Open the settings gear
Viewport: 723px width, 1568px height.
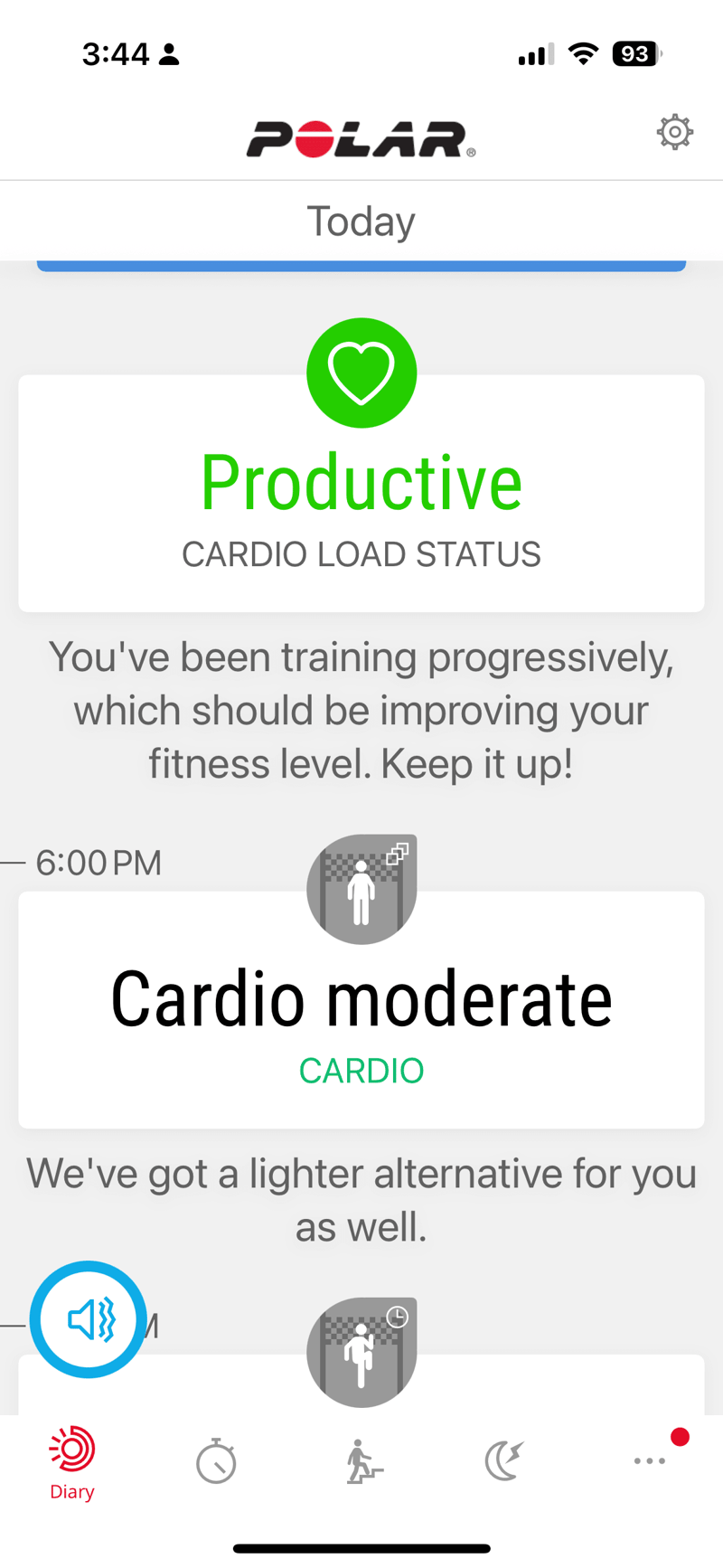tap(674, 133)
